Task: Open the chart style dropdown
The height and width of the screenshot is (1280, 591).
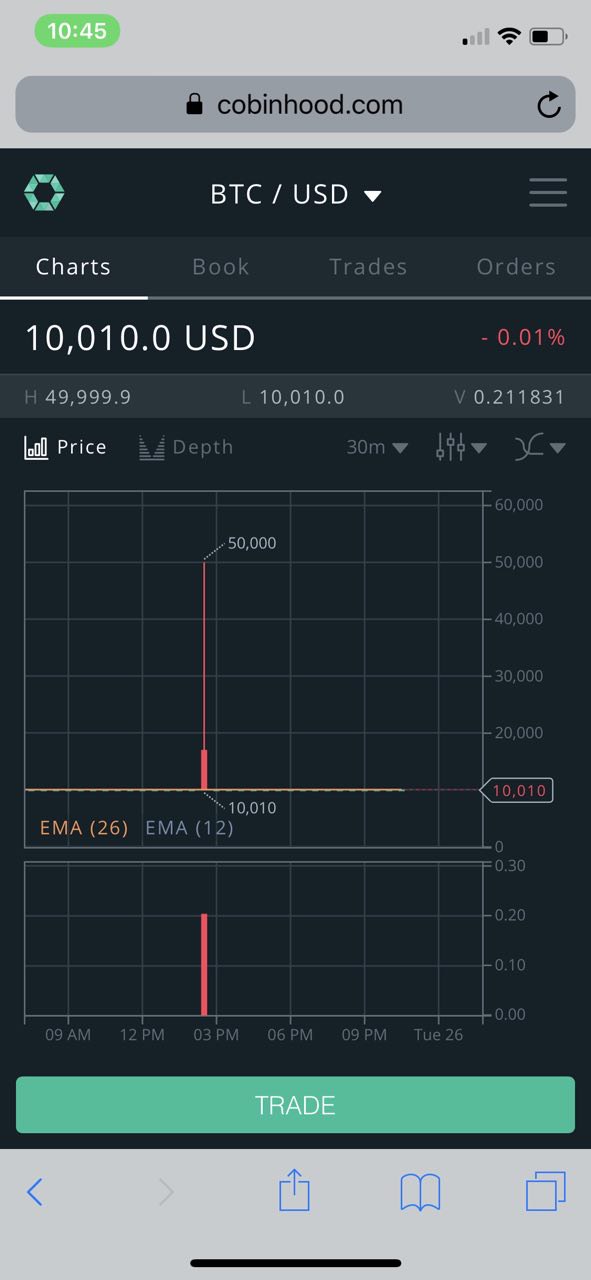Action: click(x=461, y=447)
